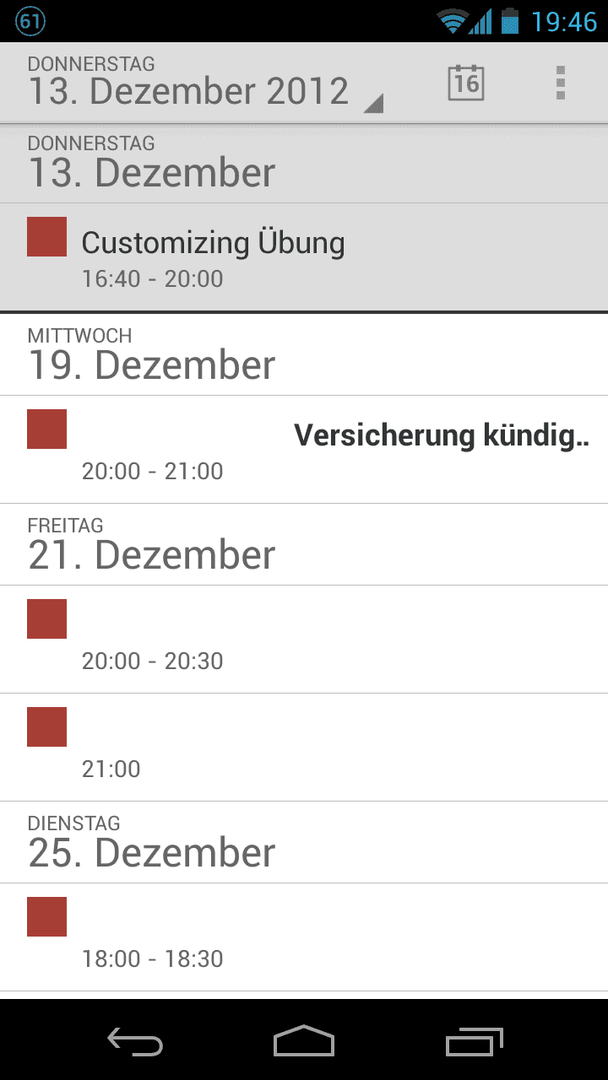Jump to today with the calendar icon
608x1080 pixels.
click(x=466, y=83)
